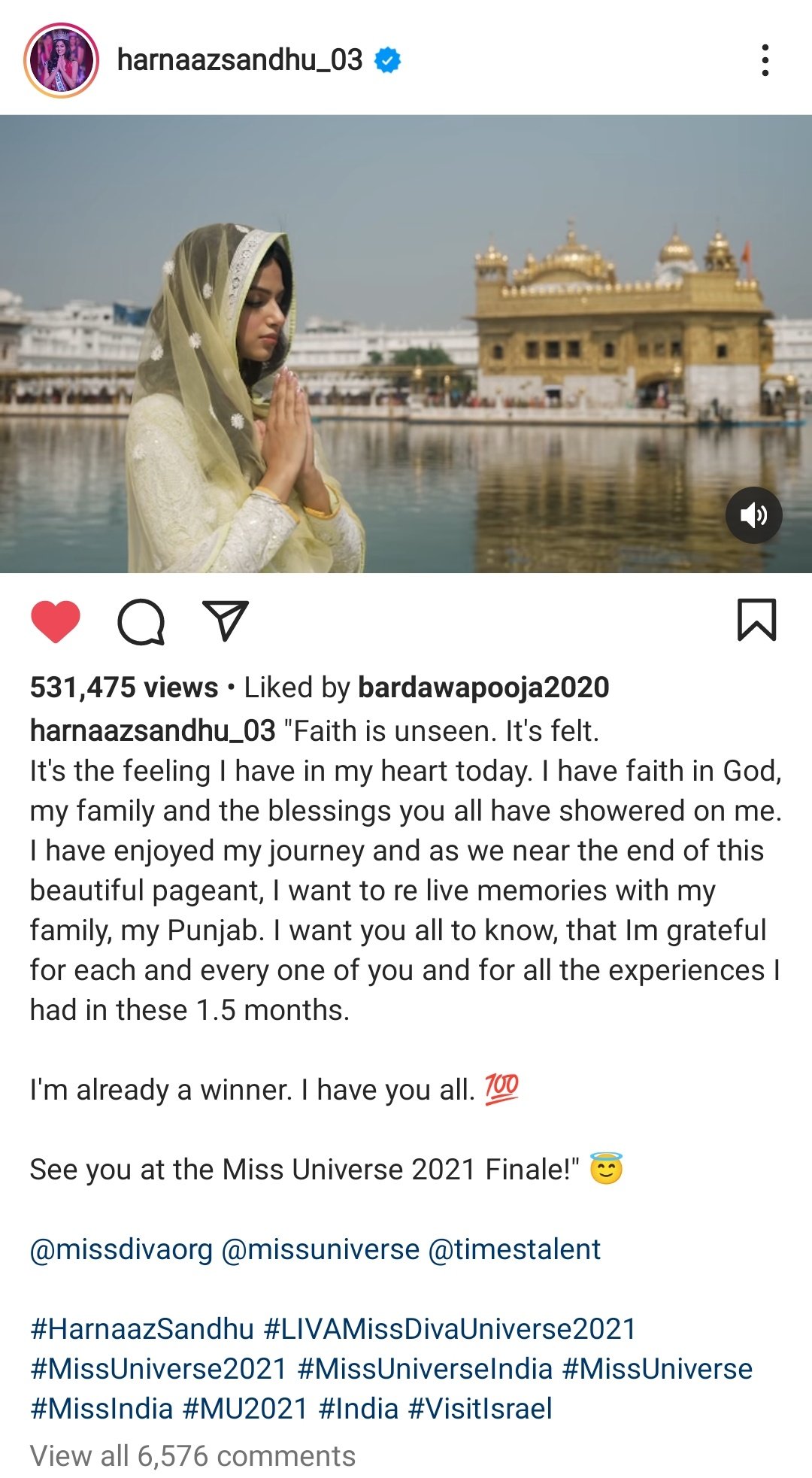The height and width of the screenshot is (1478, 812).
Task: Tap the Golden Temple video to pause
Action: click(x=406, y=344)
